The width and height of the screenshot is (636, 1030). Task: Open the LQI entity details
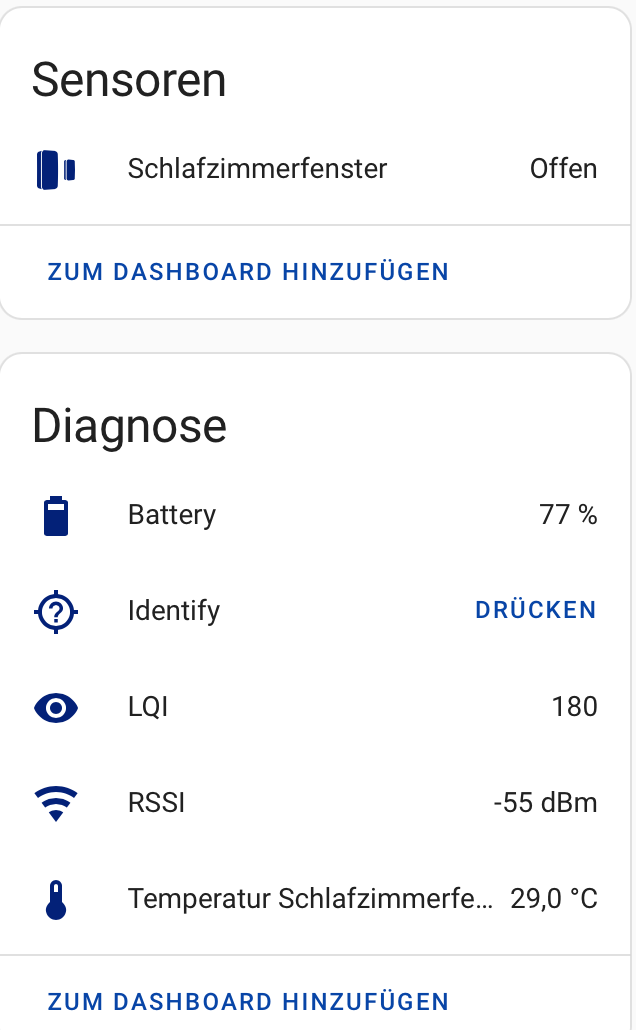[x=148, y=708]
